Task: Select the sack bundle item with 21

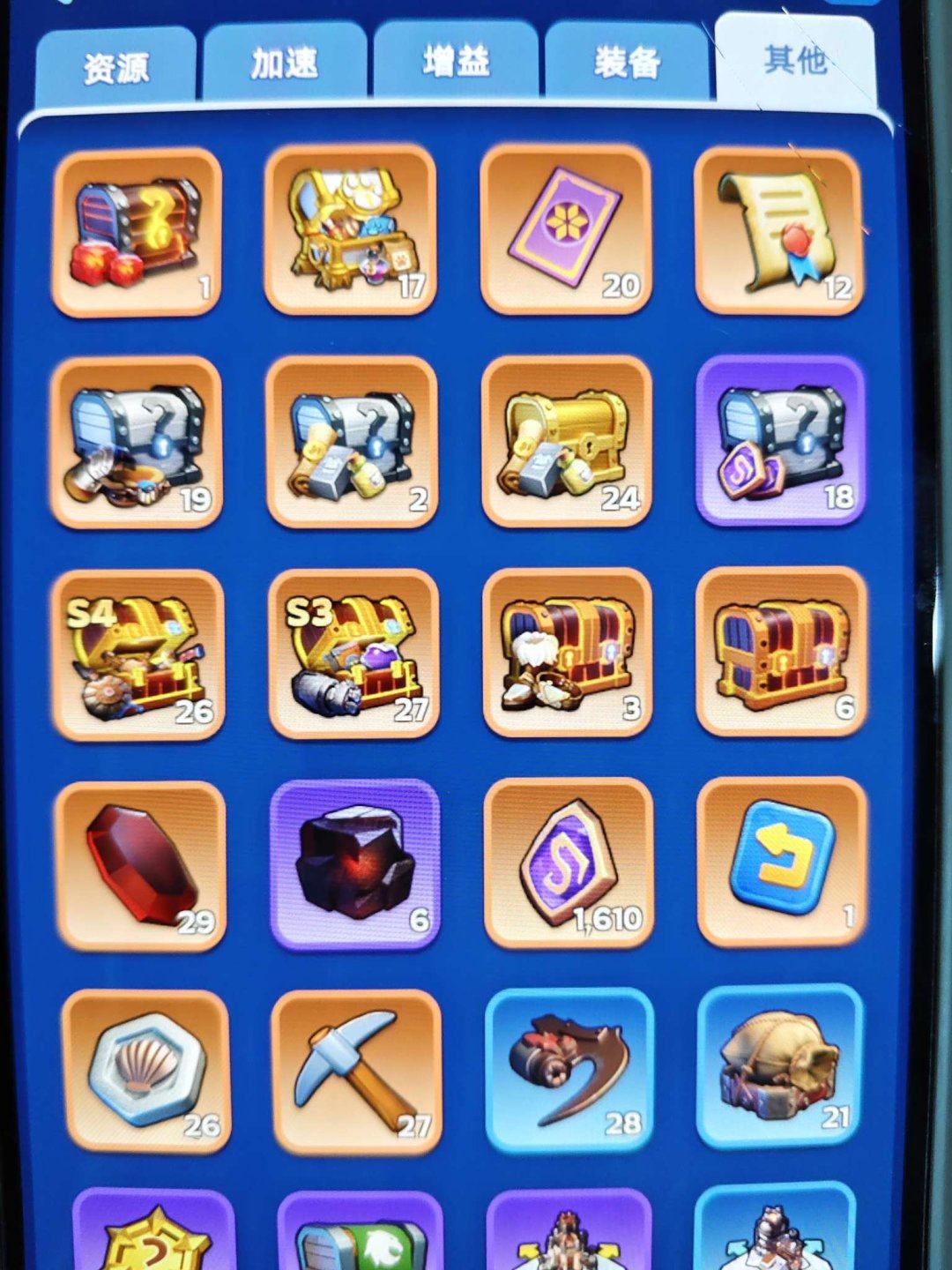Action: click(780, 1067)
